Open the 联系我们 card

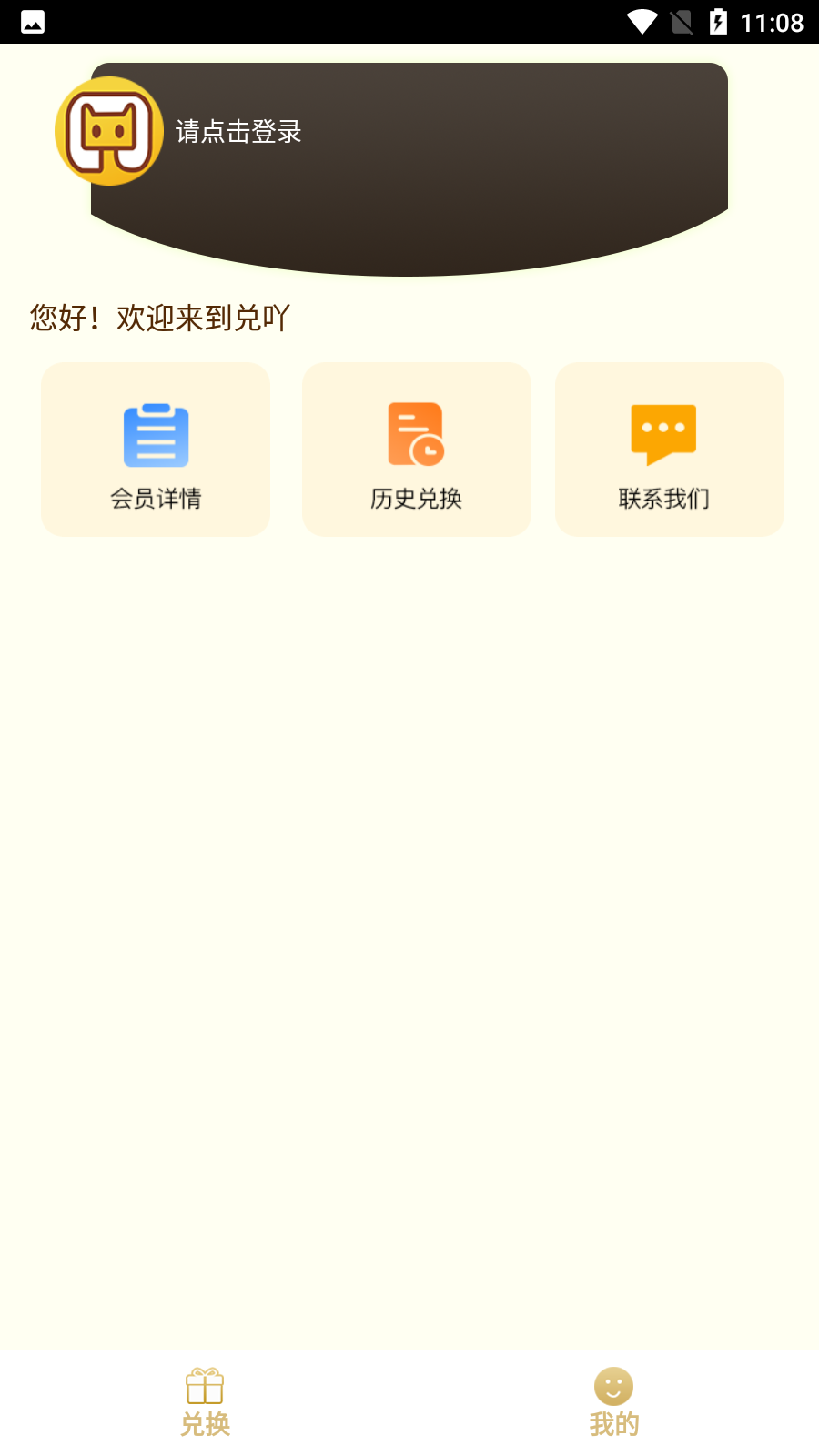pyautogui.click(x=669, y=449)
